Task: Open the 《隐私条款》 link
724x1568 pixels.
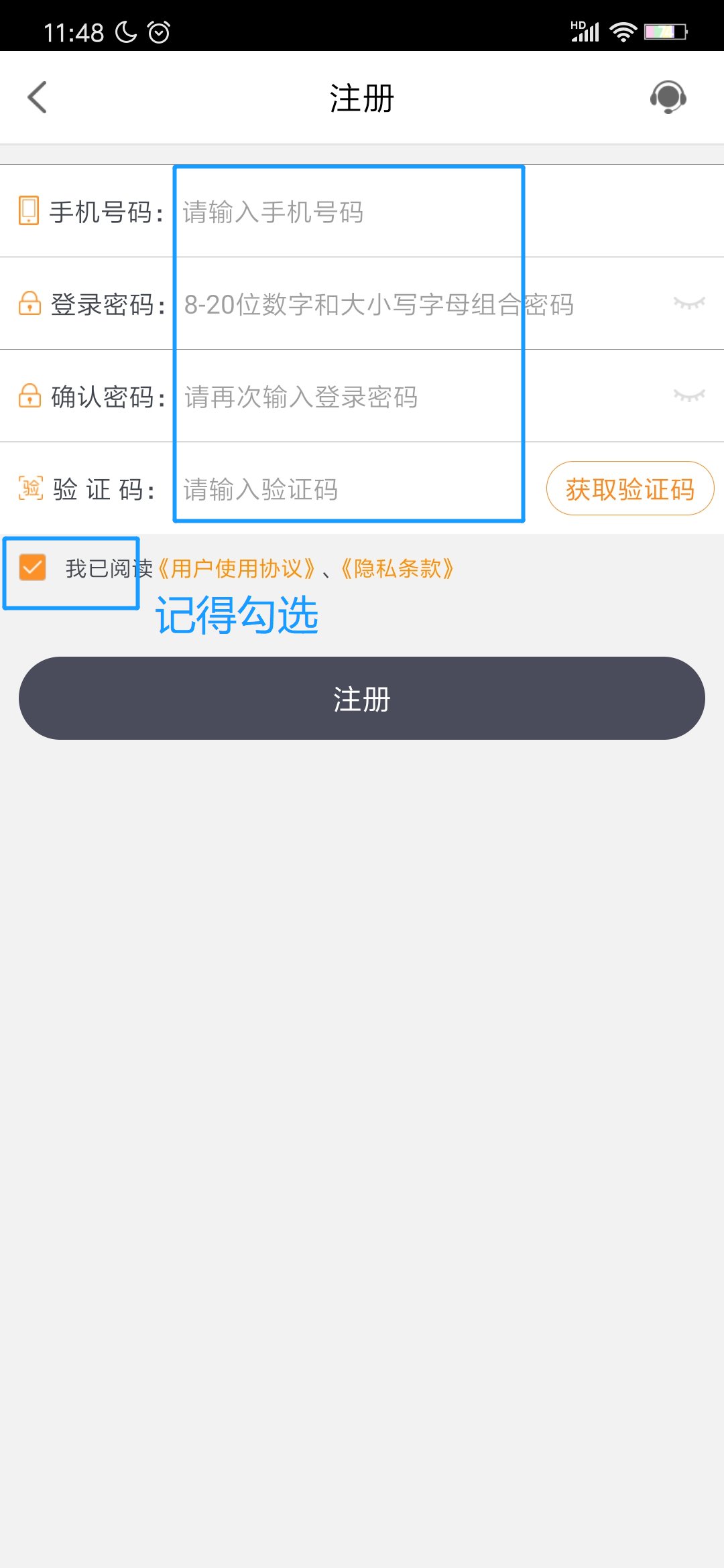Action: pos(398,569)
